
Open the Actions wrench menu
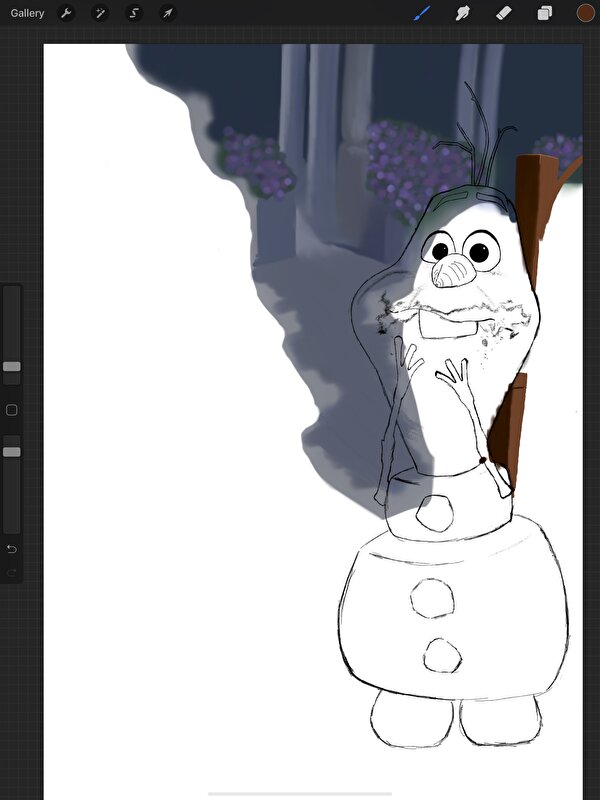pos(66,13)
